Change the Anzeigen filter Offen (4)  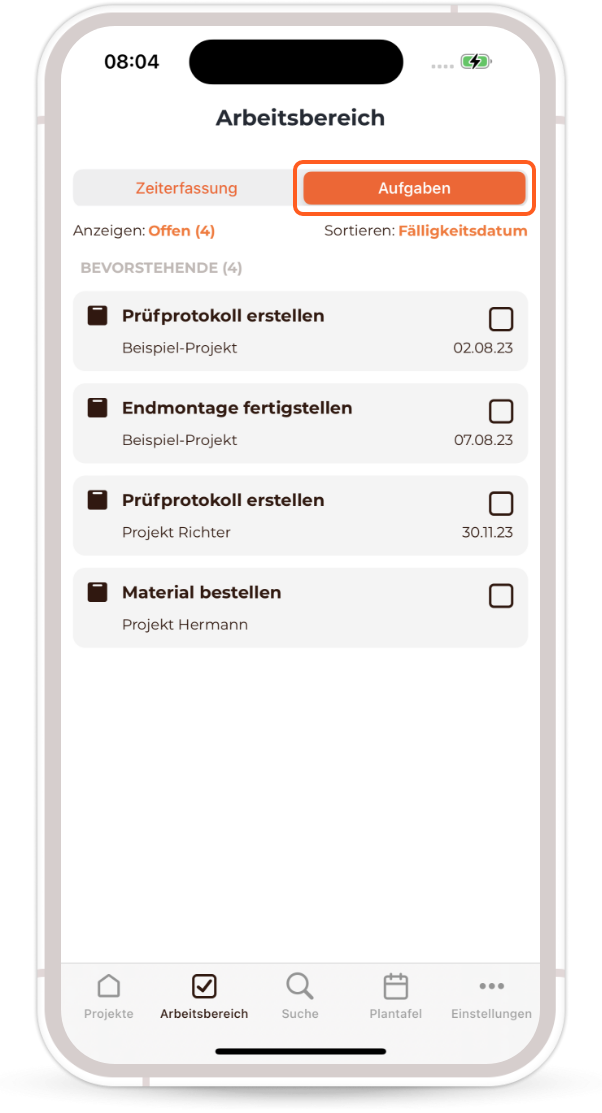182,231
